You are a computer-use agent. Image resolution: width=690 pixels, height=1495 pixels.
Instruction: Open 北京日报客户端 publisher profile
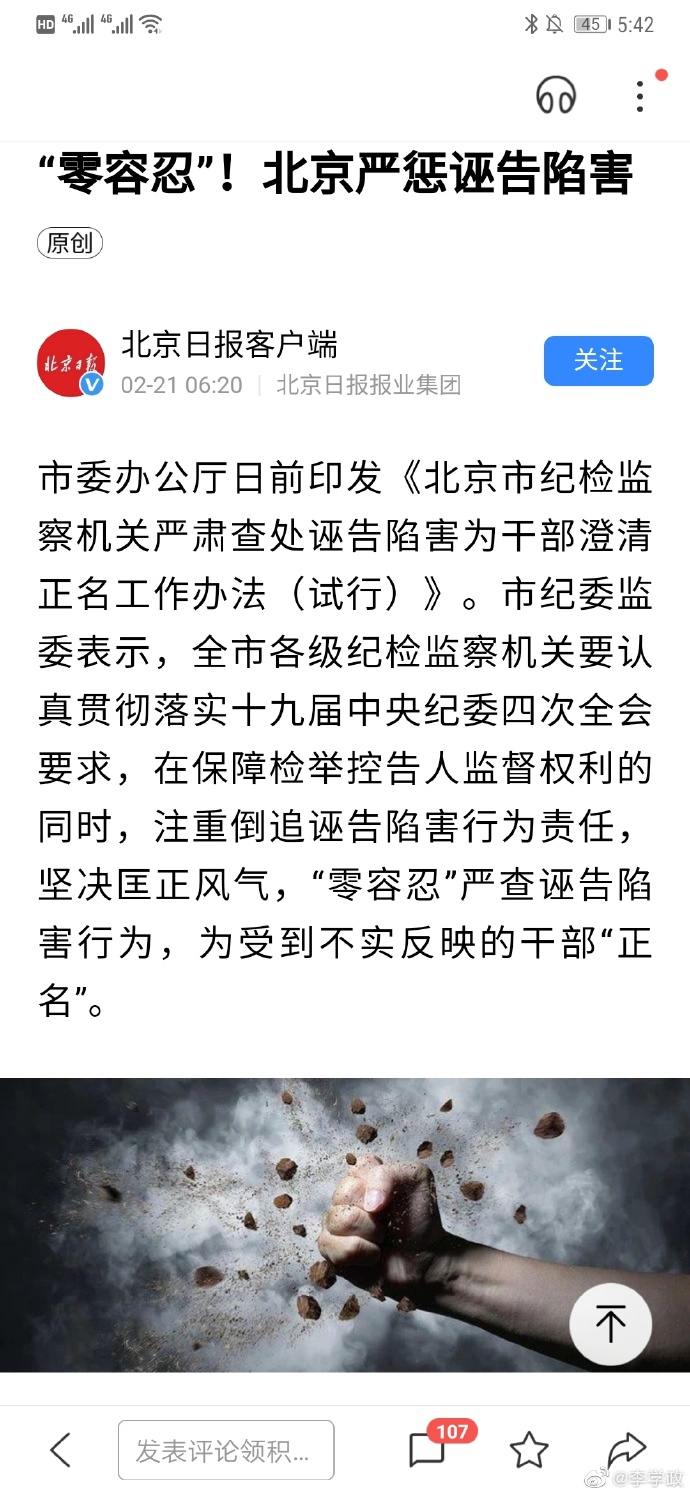coord(228,345)
